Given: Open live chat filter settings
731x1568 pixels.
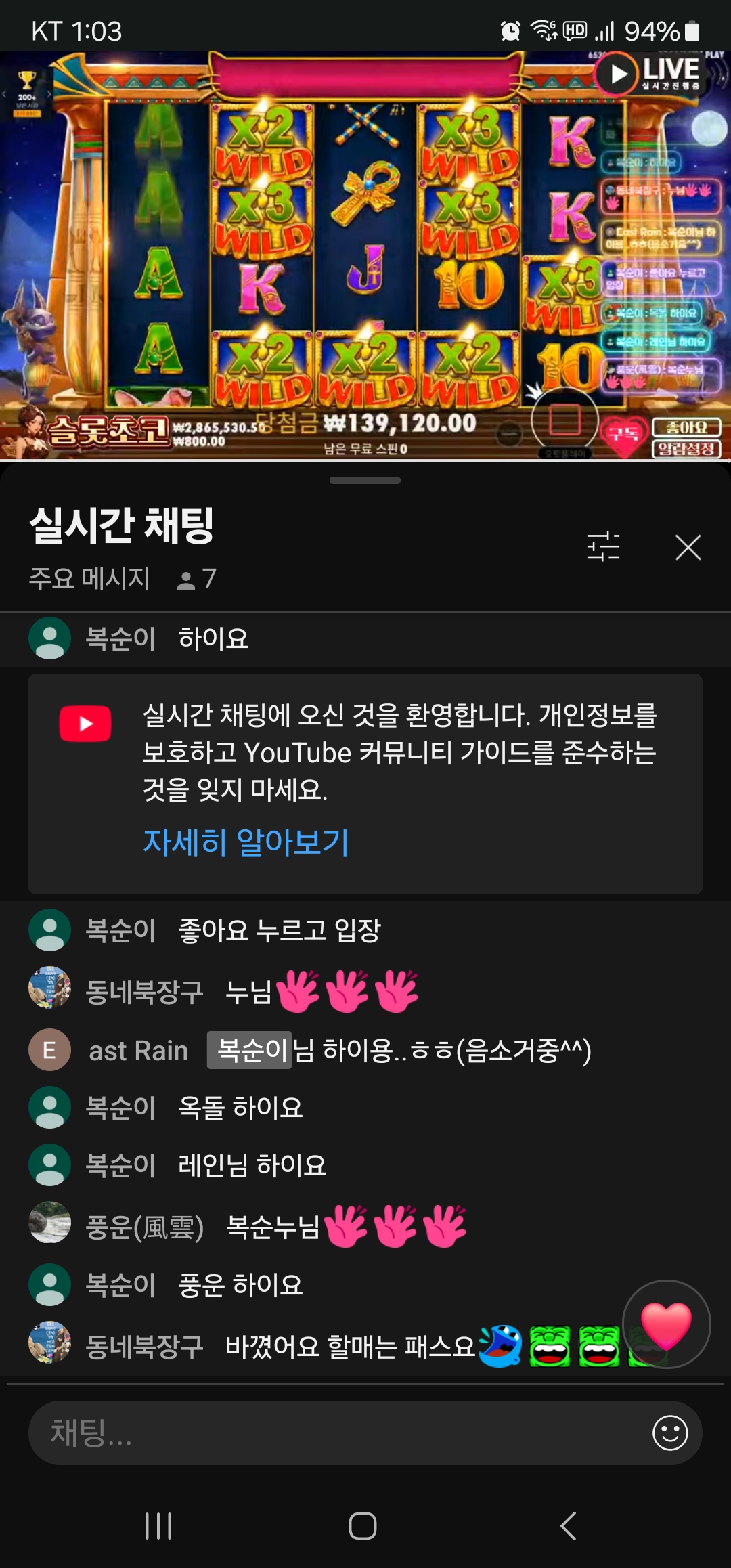Looking at the screenshot, I should (x=603, y=547).
